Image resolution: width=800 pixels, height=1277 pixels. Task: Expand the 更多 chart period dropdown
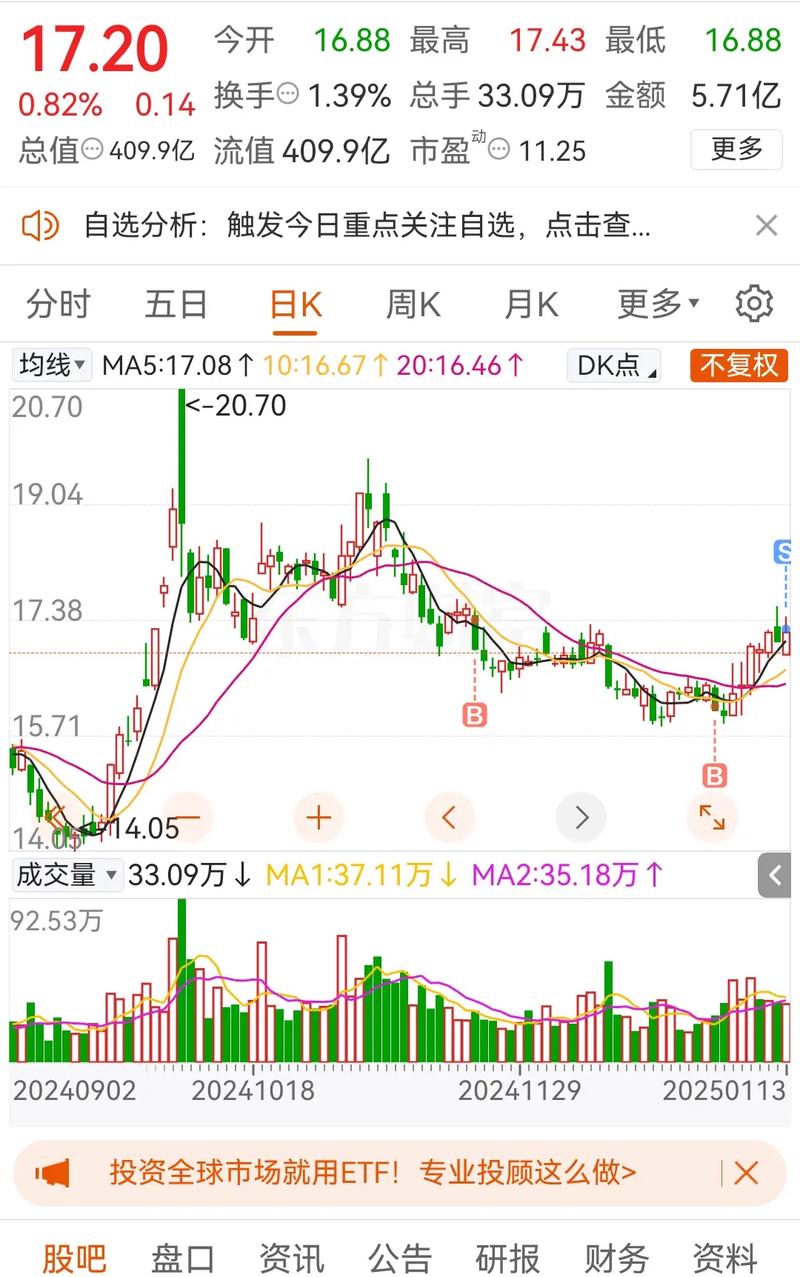pos(658,304)
